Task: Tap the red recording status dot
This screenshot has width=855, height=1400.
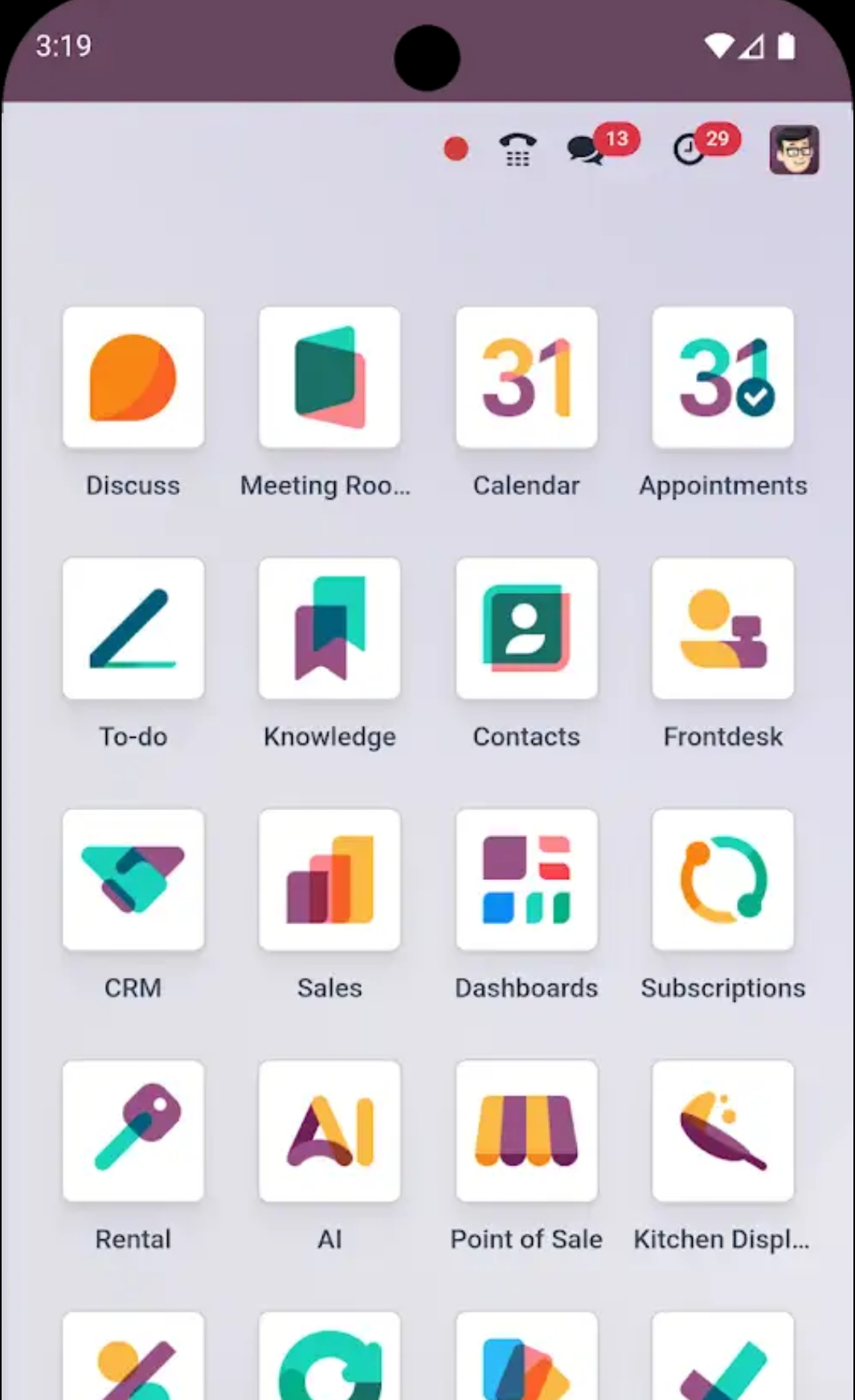Action: 456,149
